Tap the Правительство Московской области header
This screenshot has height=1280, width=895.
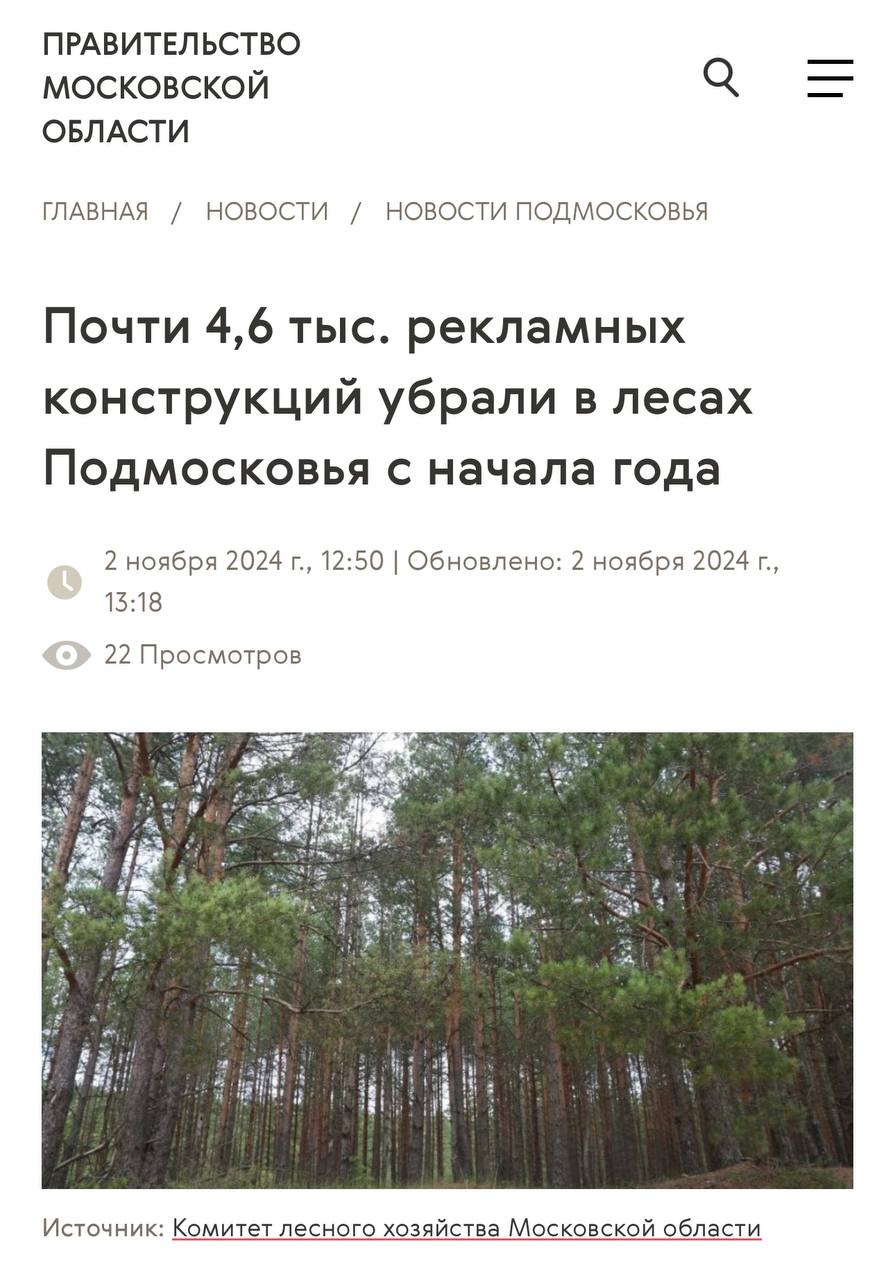click(171, 88)
